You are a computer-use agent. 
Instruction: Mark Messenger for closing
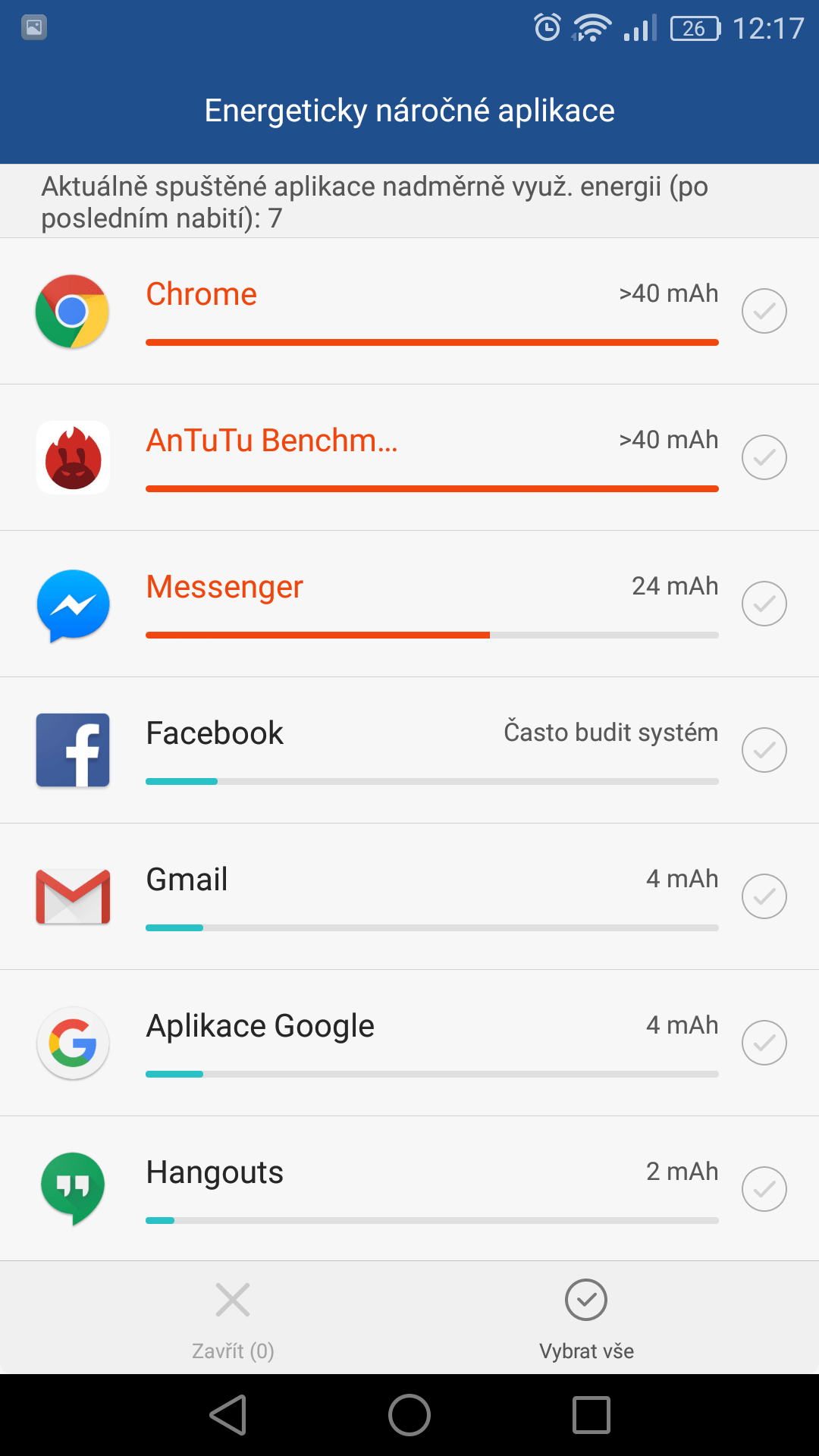[x=764, y=604]
